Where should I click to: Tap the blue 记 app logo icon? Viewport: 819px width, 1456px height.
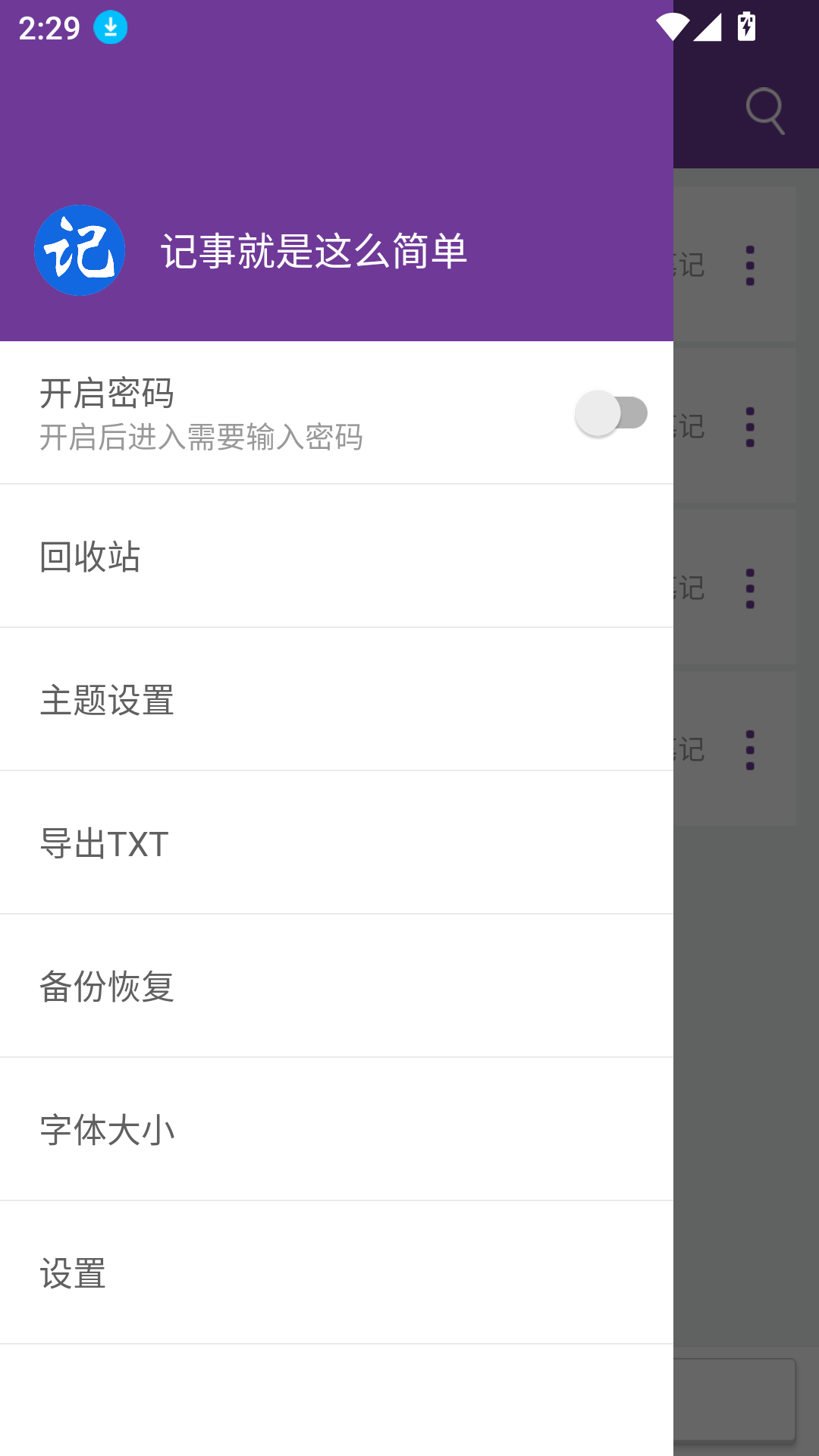click(x=80, y=250)
